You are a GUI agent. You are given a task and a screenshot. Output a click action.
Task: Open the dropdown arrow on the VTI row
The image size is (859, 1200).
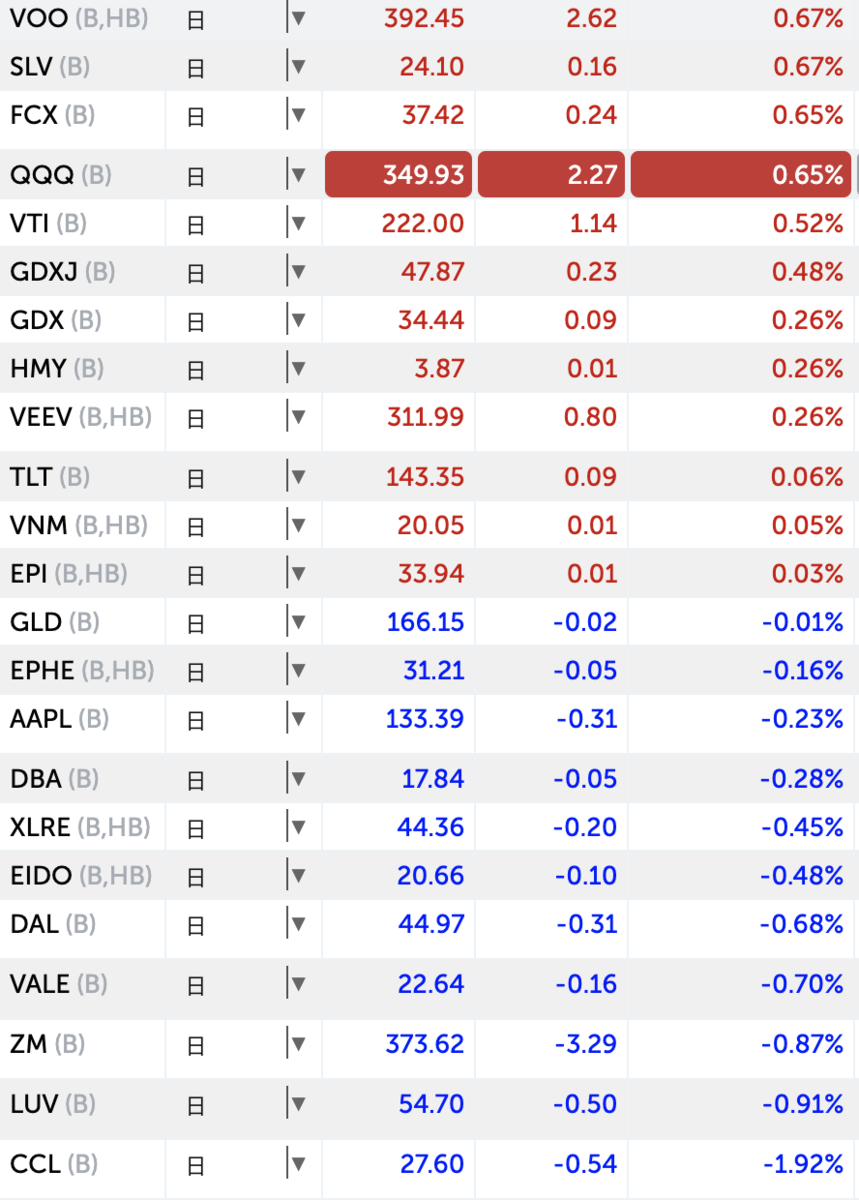tap(298, 224)
